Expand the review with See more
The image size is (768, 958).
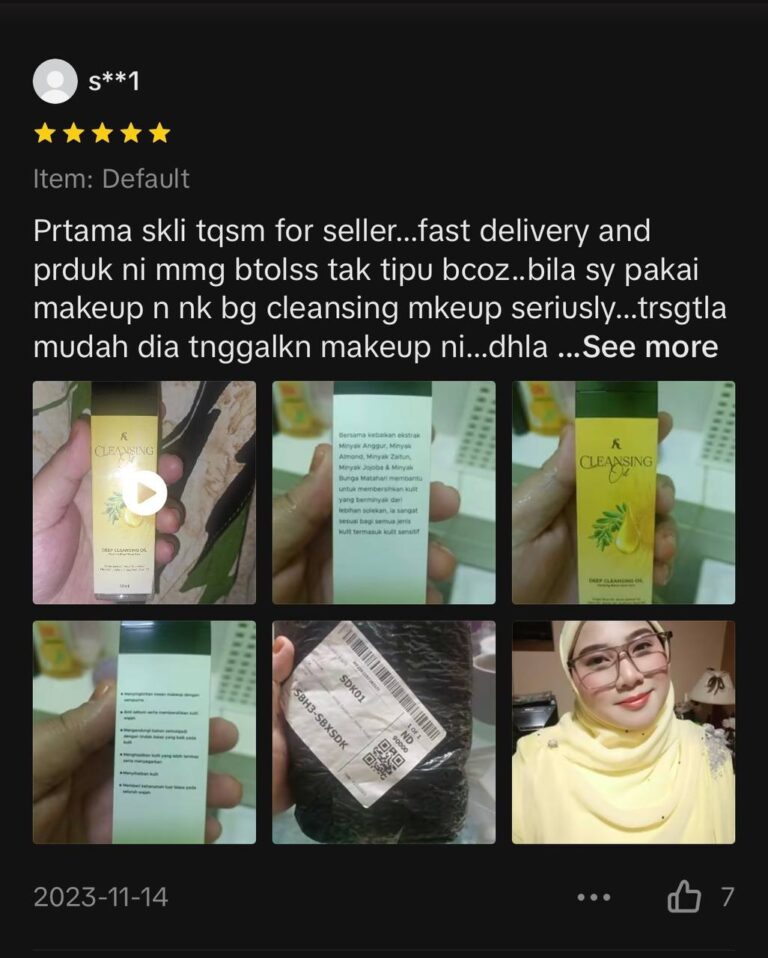[649, 347]
